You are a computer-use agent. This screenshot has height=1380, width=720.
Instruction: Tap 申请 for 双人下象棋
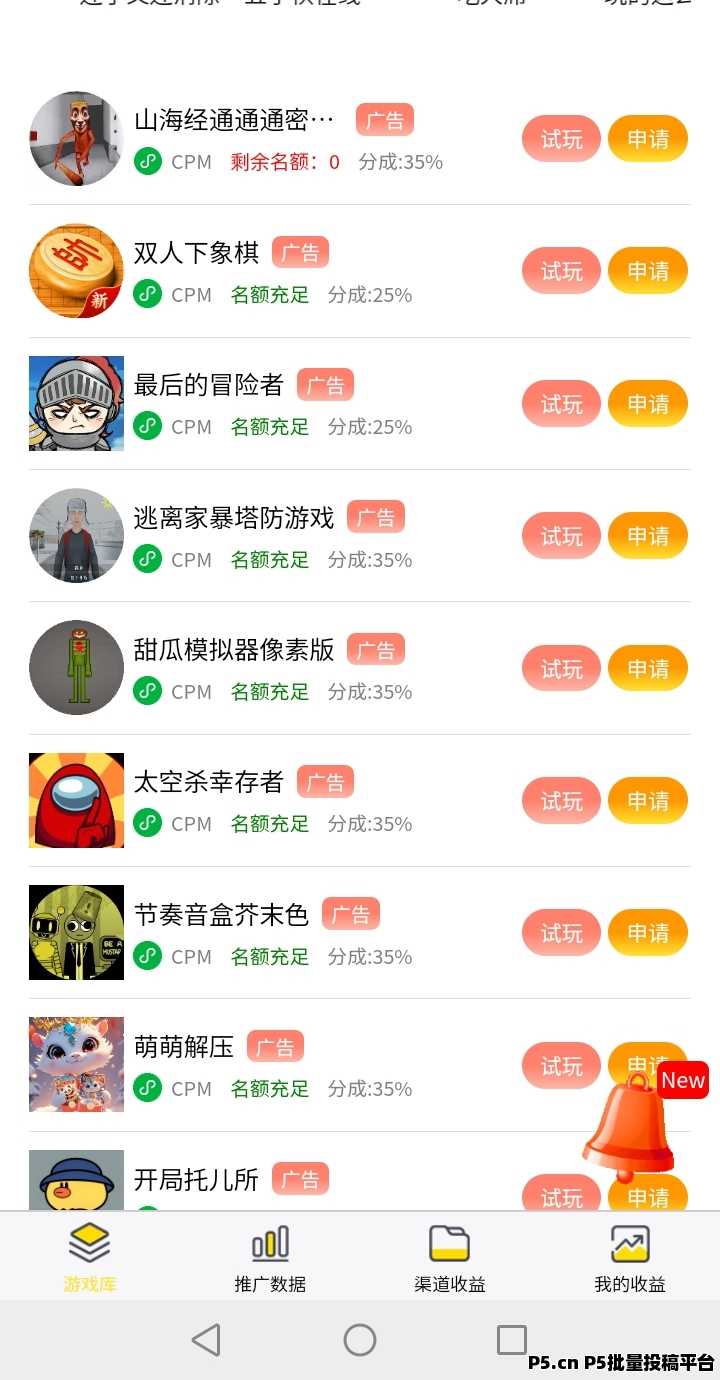point(647,271)
